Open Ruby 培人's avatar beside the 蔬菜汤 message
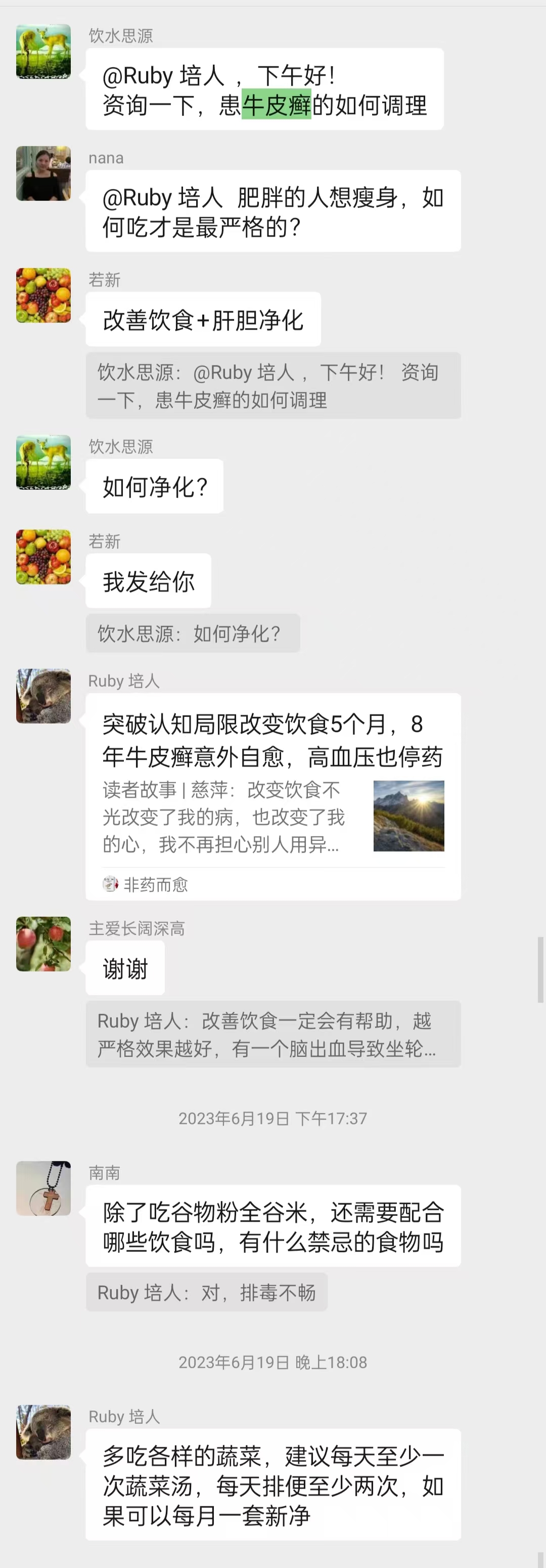The image size is (546, 1568). click(x=43, y=1432)
